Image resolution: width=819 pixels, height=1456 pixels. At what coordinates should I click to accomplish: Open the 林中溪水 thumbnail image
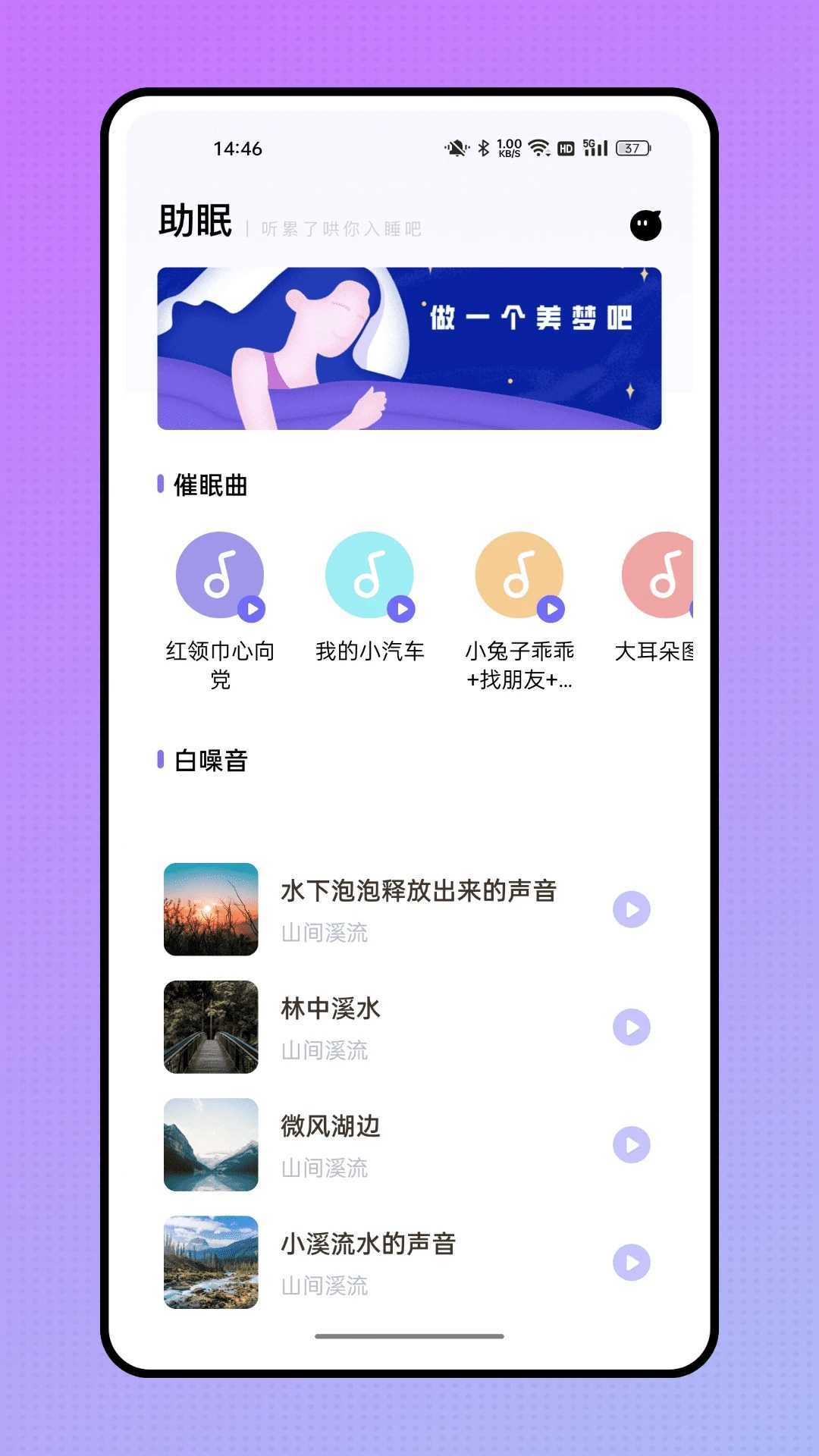point(211,1028)
